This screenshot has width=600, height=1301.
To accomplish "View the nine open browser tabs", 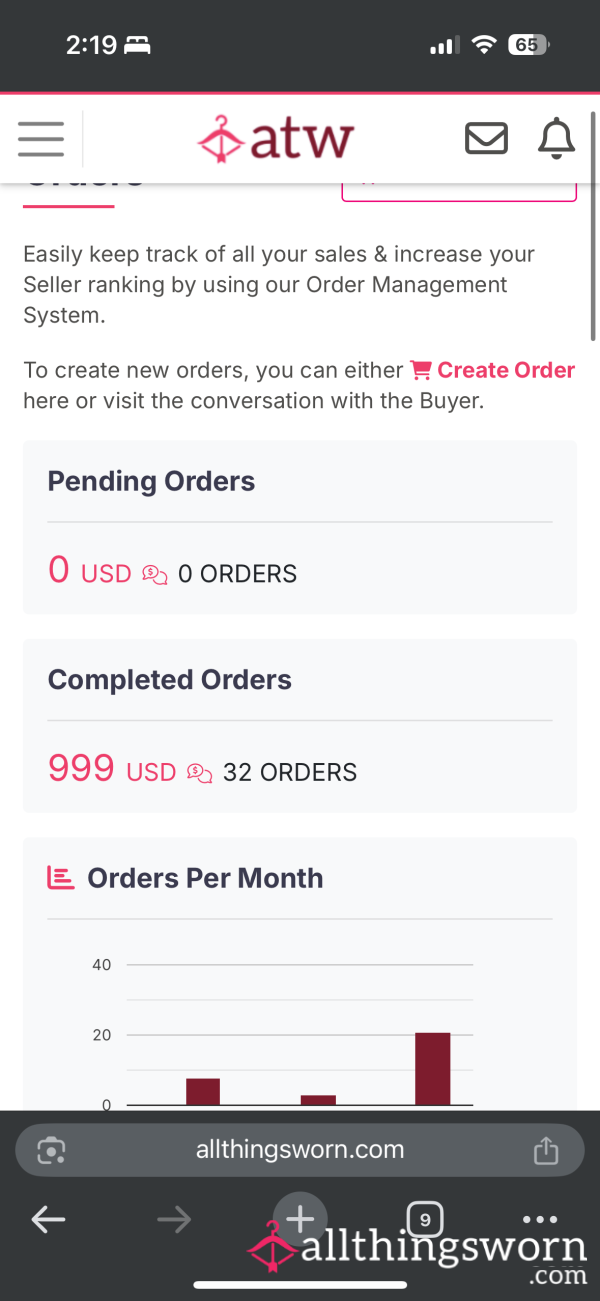I will coord(426,1219).
